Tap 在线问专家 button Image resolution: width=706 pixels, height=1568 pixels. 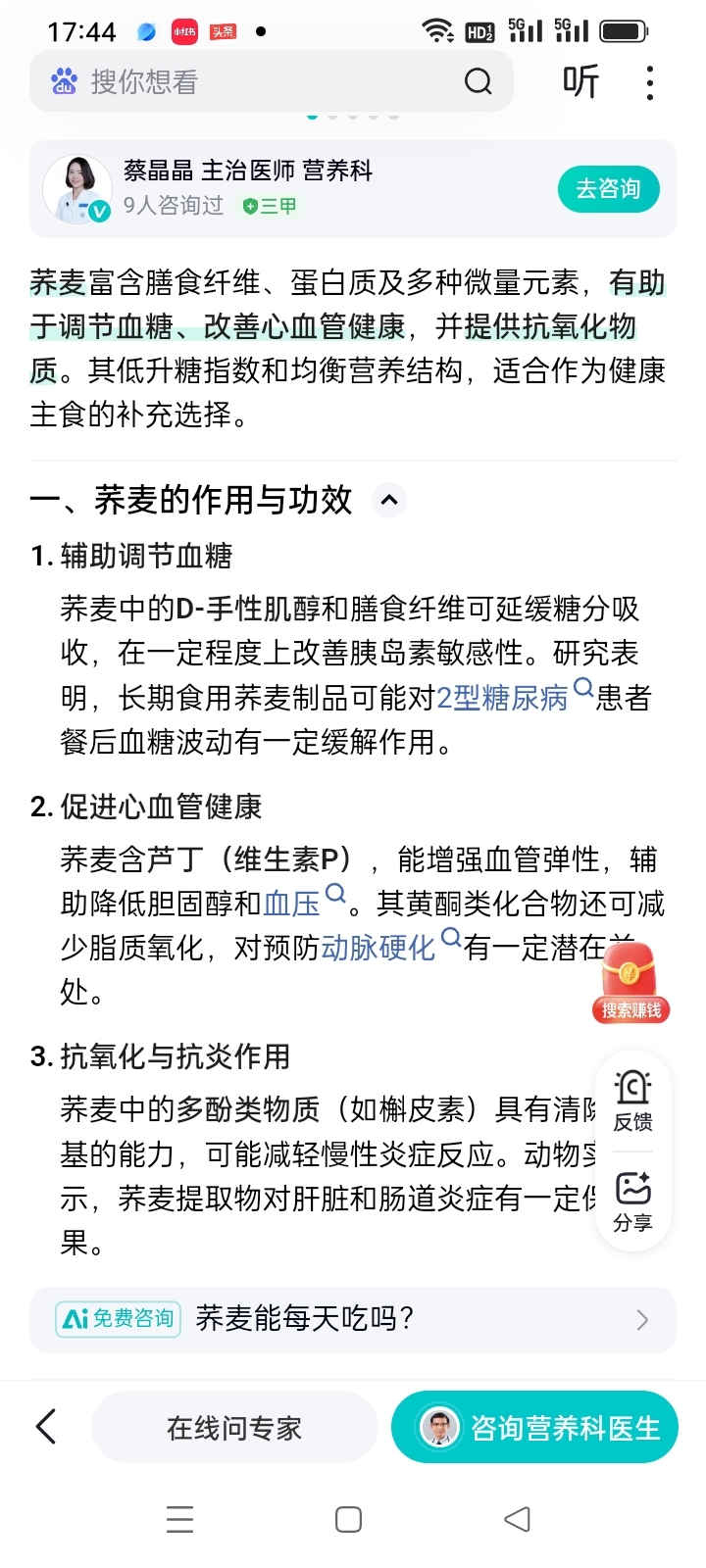point(234,1428)
